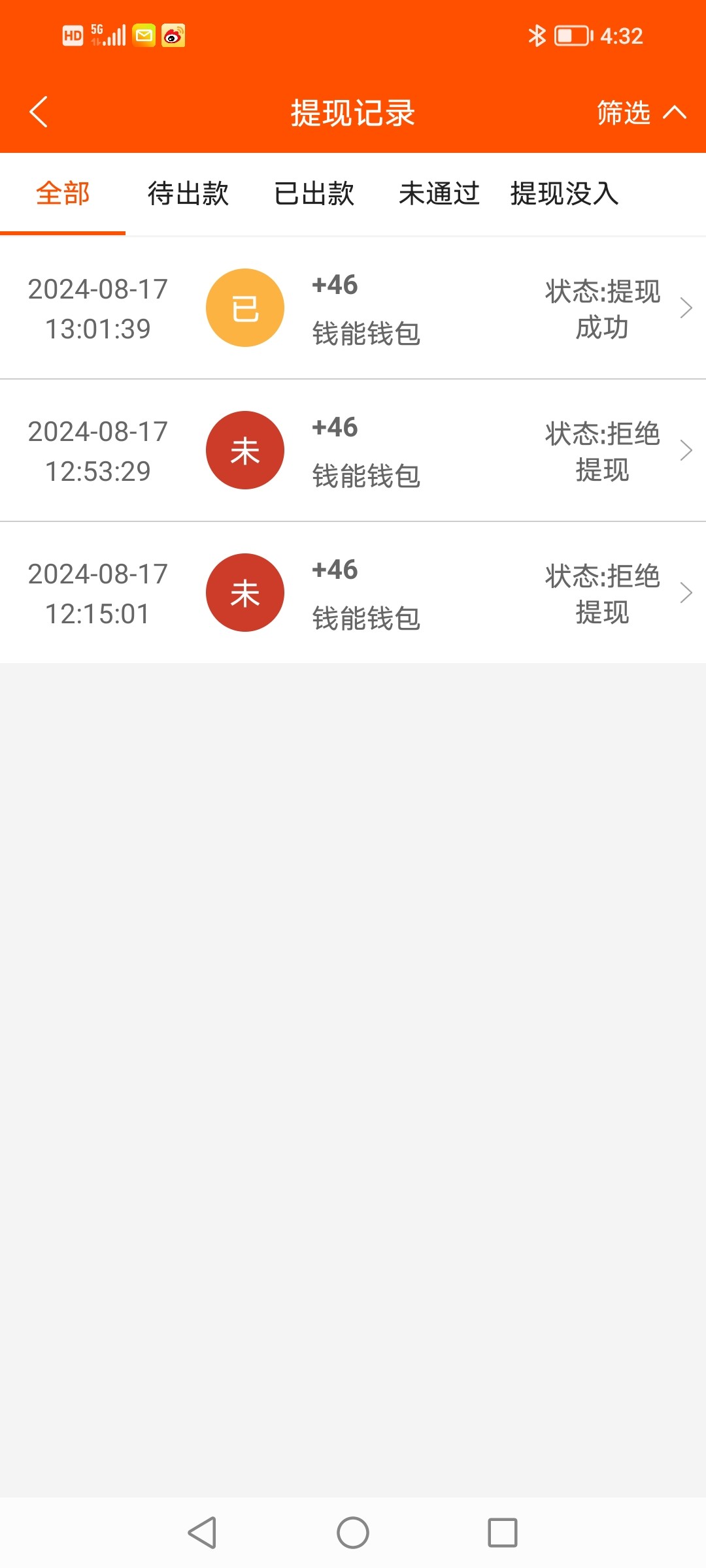
Task: Tap the Weibo icon in the status bar
Action: point(173,36)
